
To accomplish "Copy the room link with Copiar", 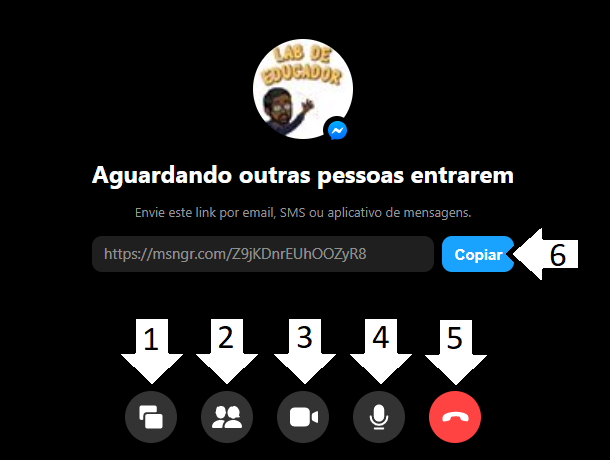I will point(478,254).
